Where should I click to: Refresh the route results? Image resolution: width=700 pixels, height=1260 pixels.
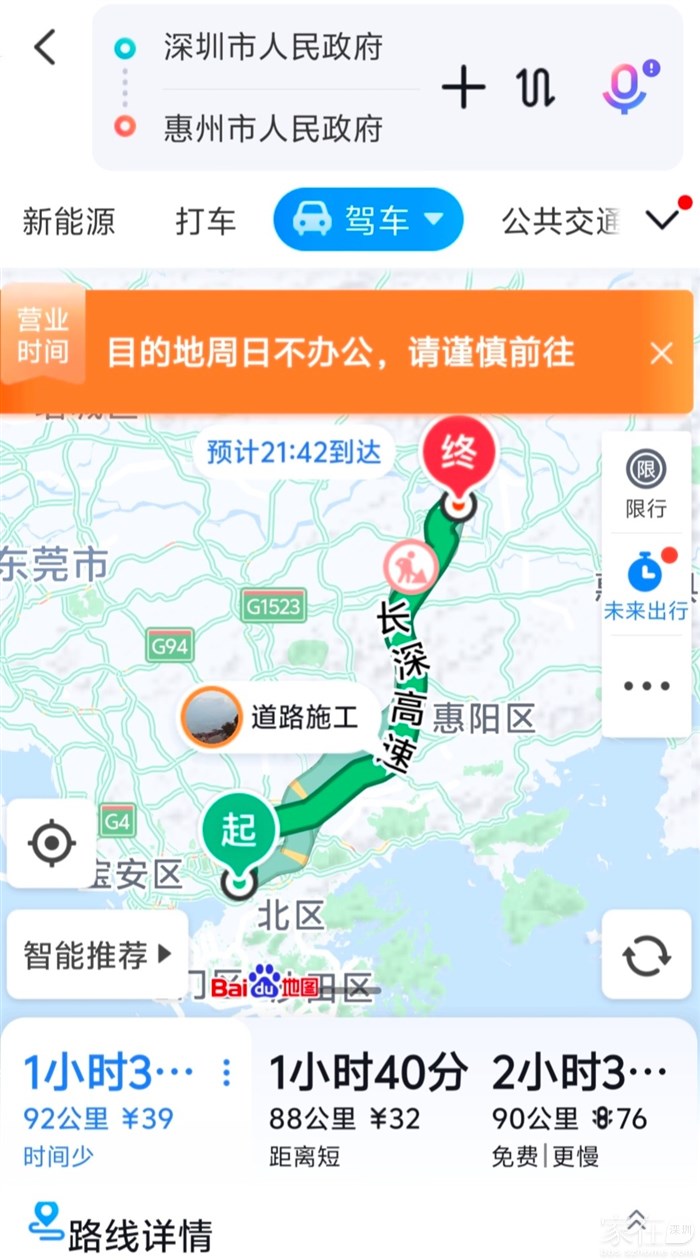pos(646,955)
